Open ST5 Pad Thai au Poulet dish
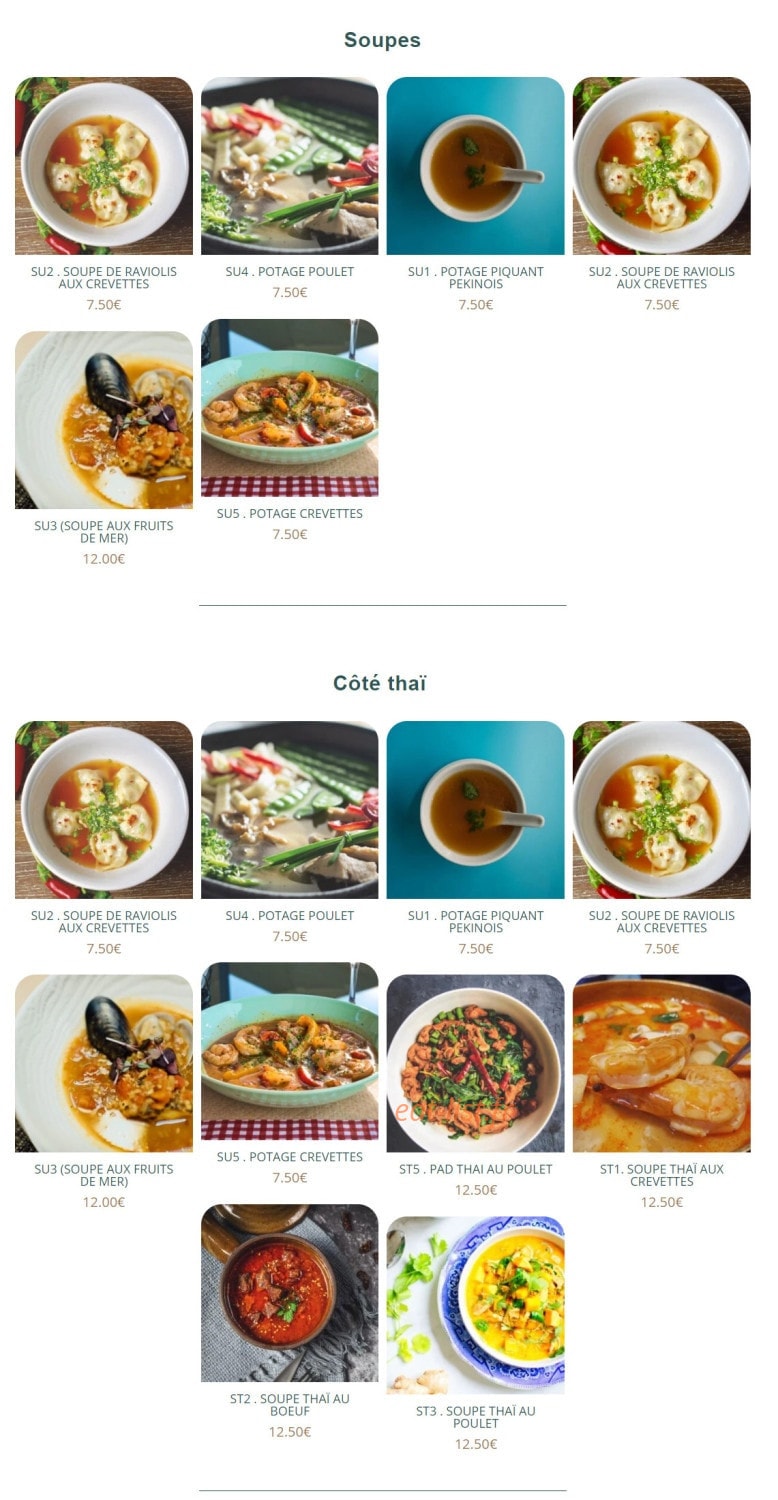 point(475,1064)
